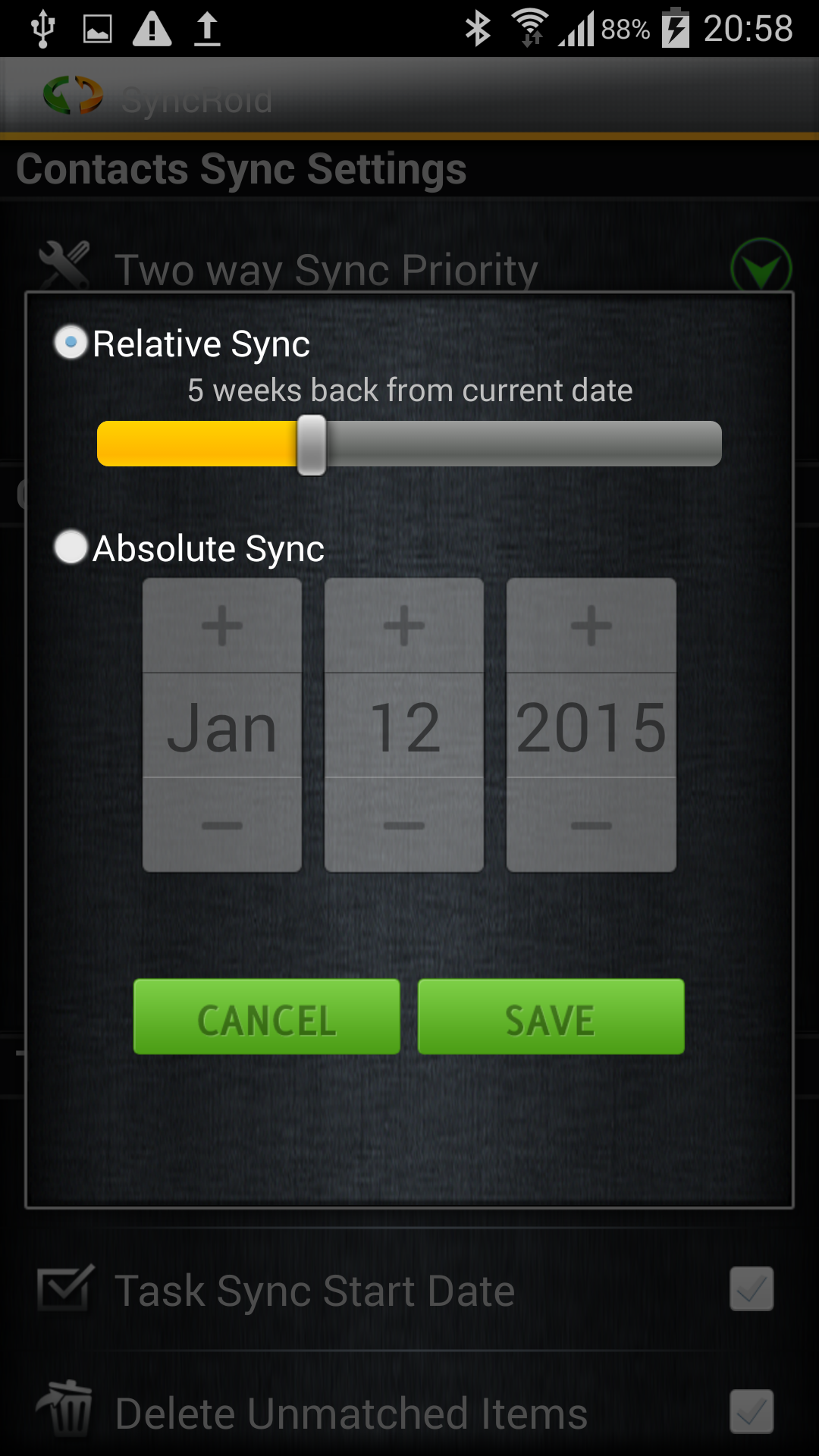Viewport: 819px width, 1456px height.
Task: Click the Contacts Sync Settings header
Action: [x=241, y=168]
